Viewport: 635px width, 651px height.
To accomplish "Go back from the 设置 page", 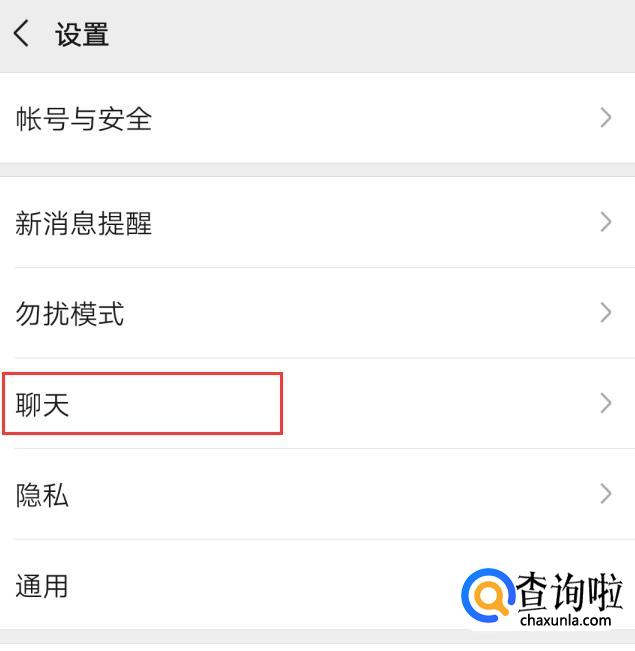I will (22, 35).
